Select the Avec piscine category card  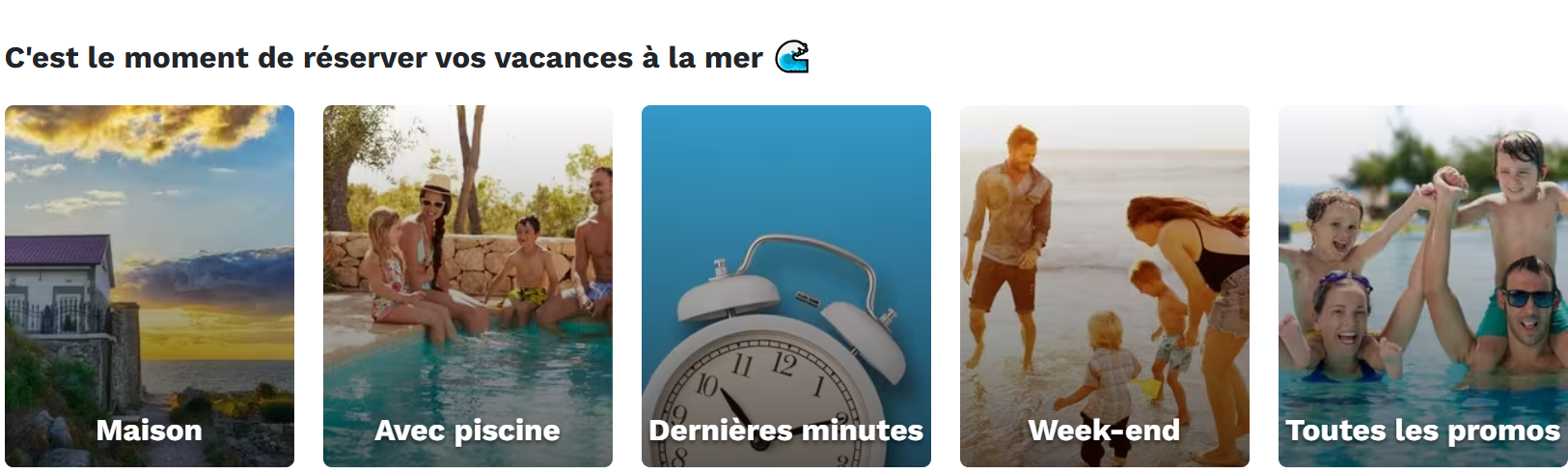pos(468,286)
